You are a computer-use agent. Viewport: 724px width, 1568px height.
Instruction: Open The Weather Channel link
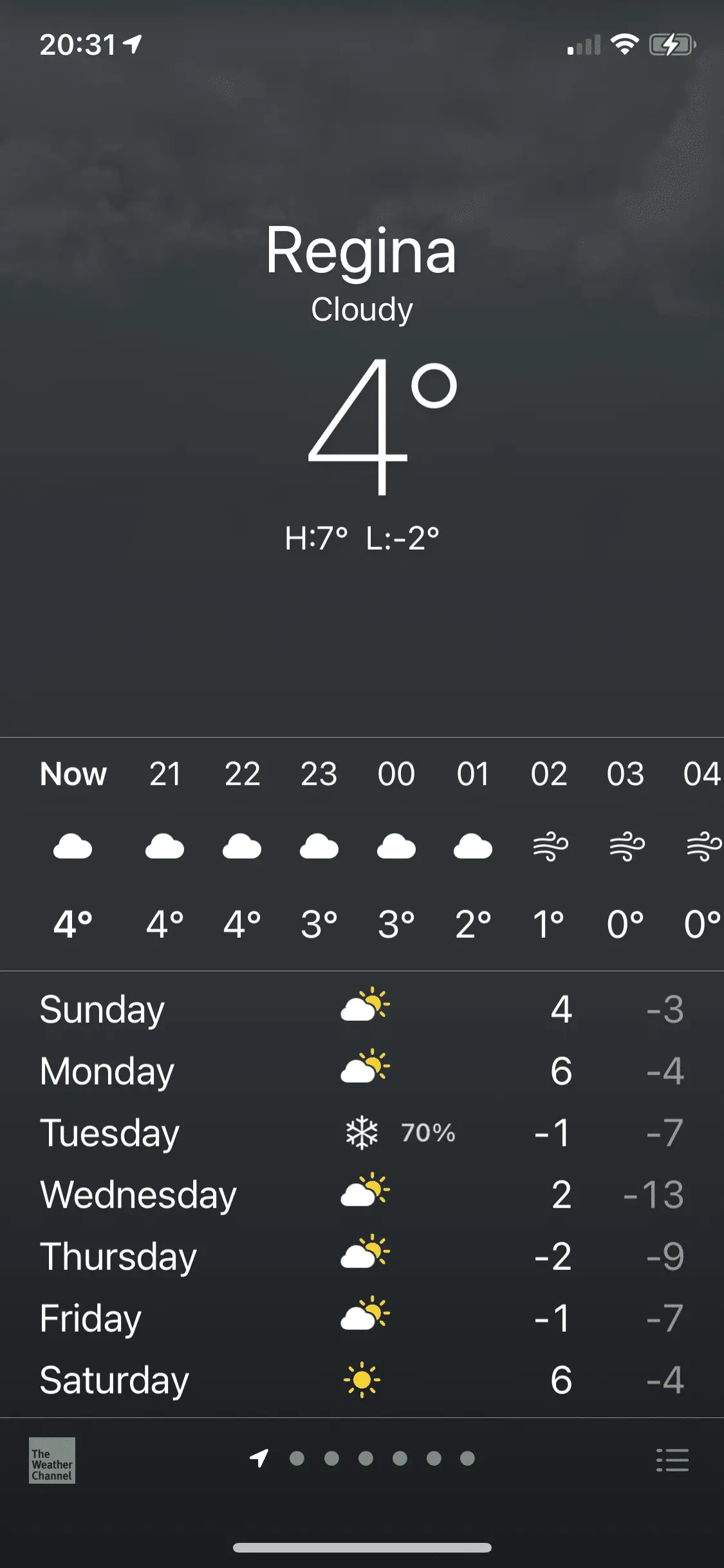[52, 1460]
